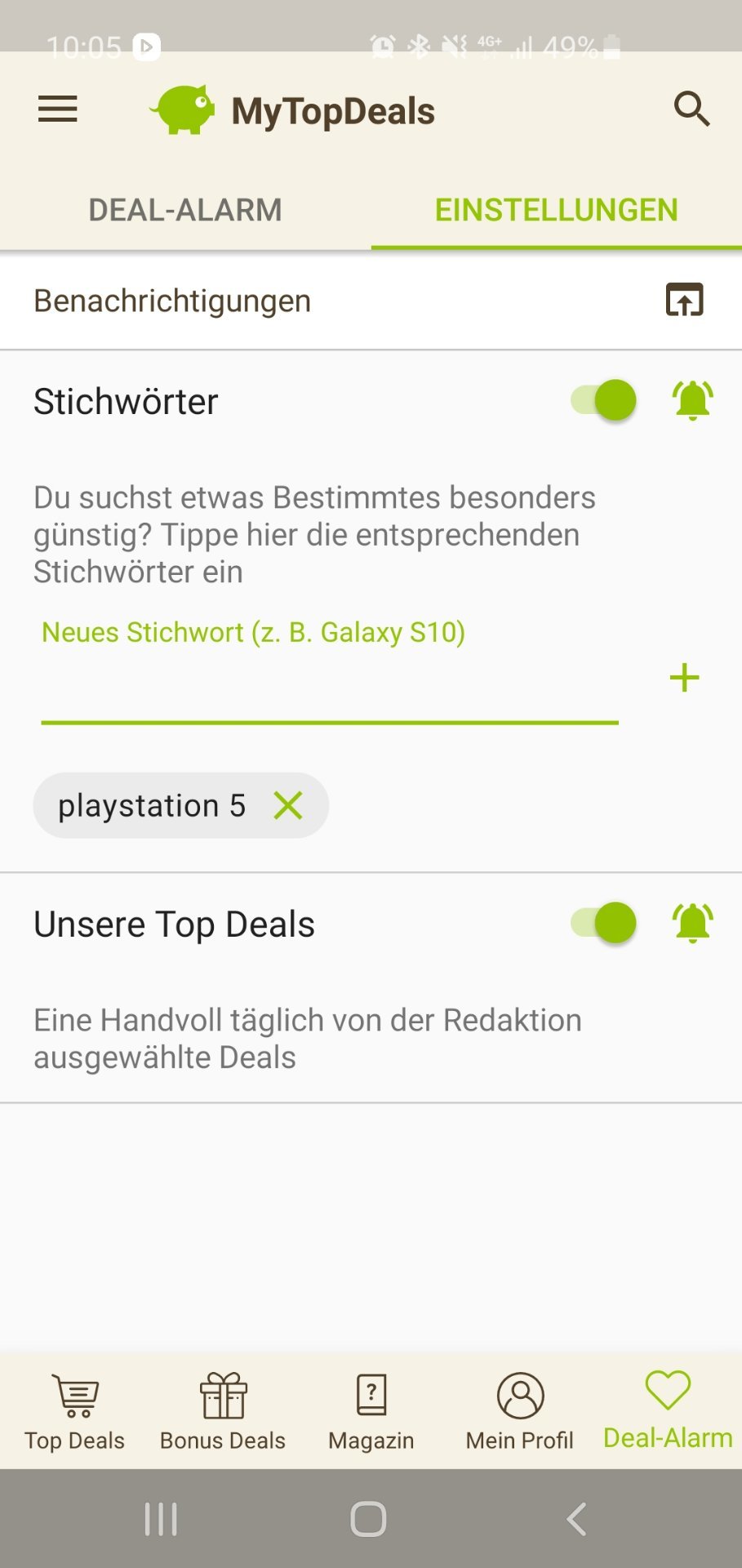742x1568 pixels.
Task: Open search with the magnifier icon
Action: 691,109
